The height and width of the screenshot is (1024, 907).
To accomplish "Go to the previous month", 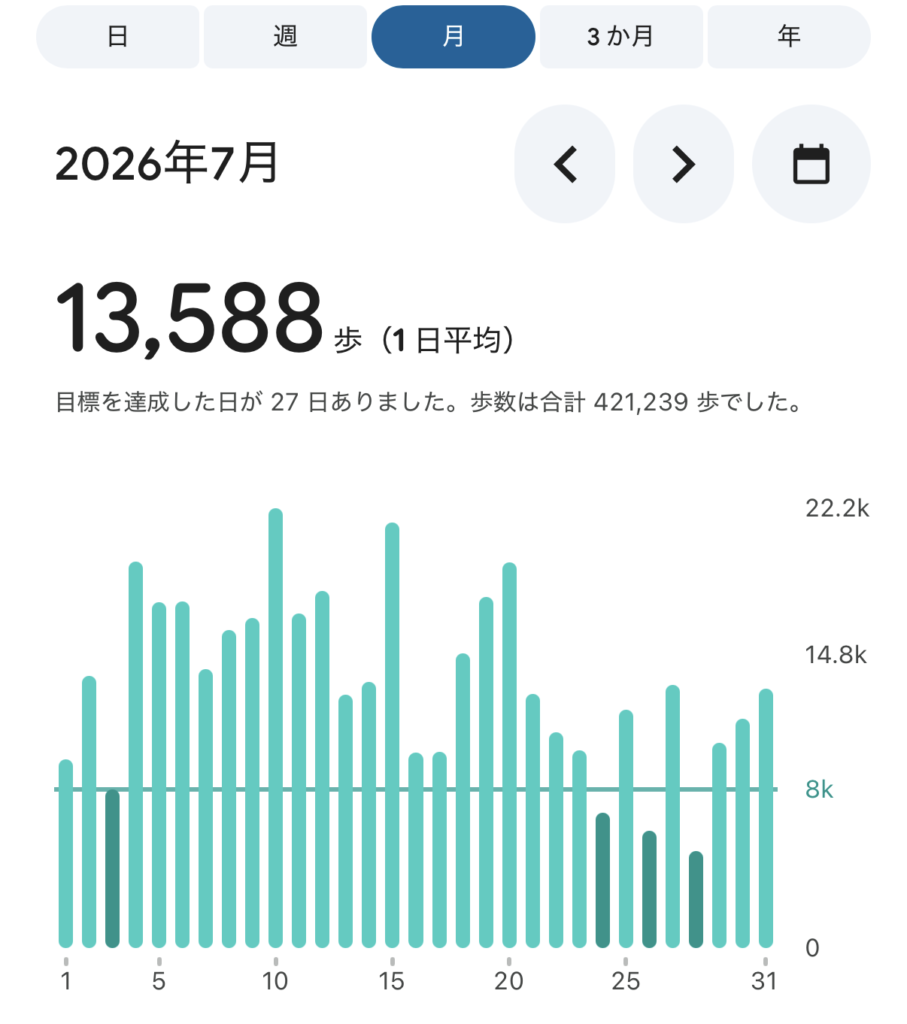I will click(x=565, y=164).
